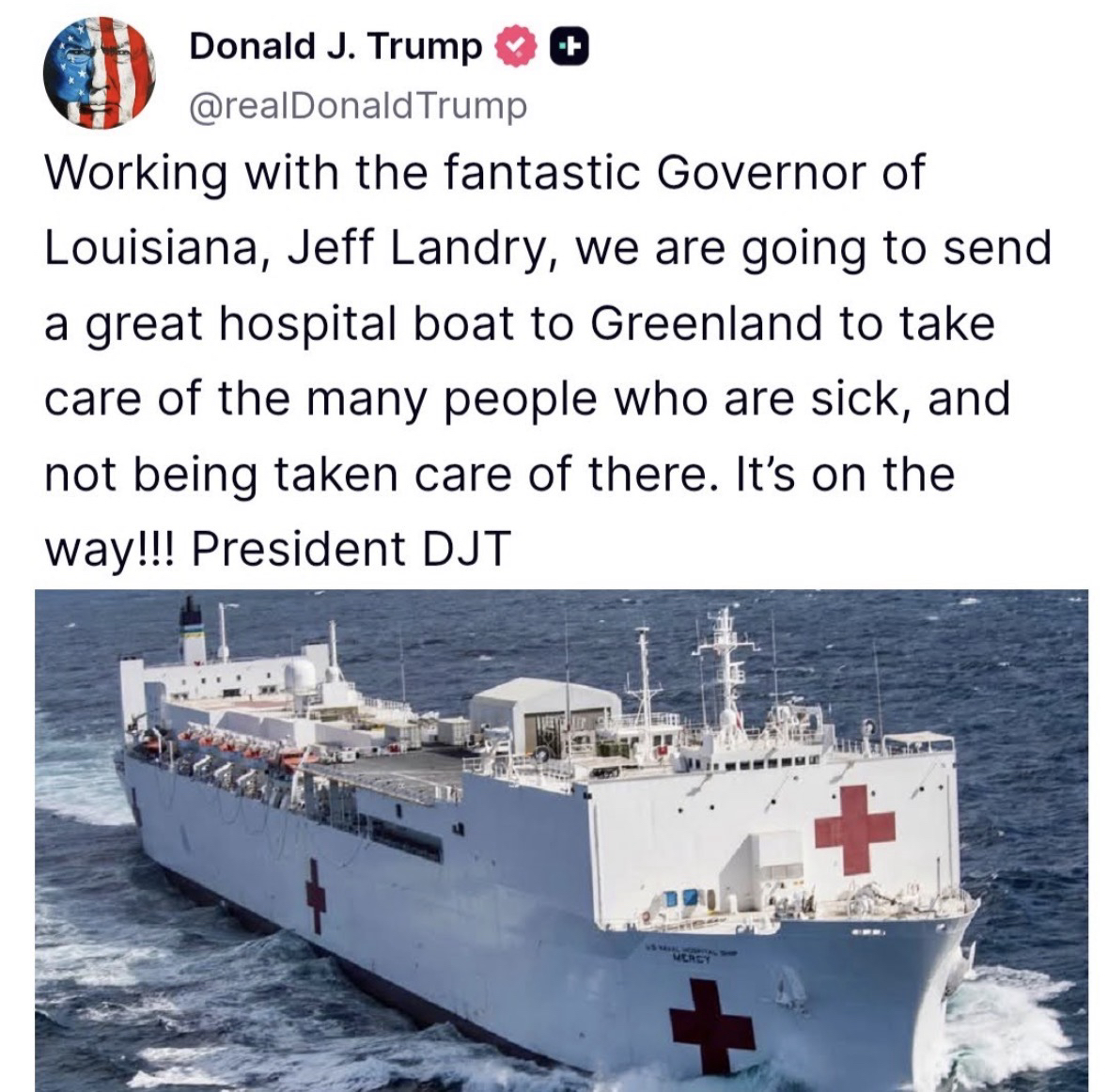This screenshot has height=1092, width=1108.
Task: Open Donald J. Trump's profile avatar
Action: pos(99,73)
